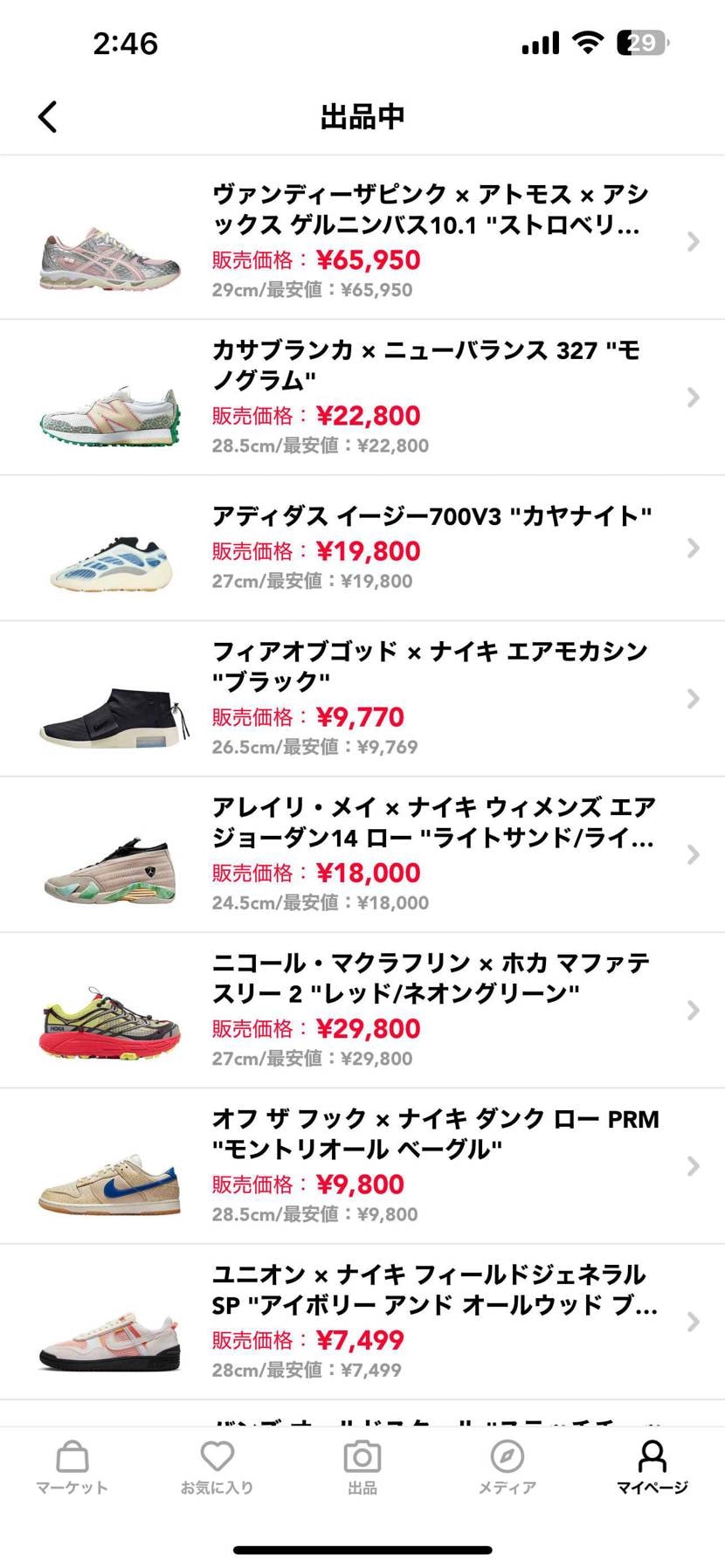Expand the イージー700V3 カヤナイト listing chevron
This screenshot has width=725, height=1568.
click(693, 548)
